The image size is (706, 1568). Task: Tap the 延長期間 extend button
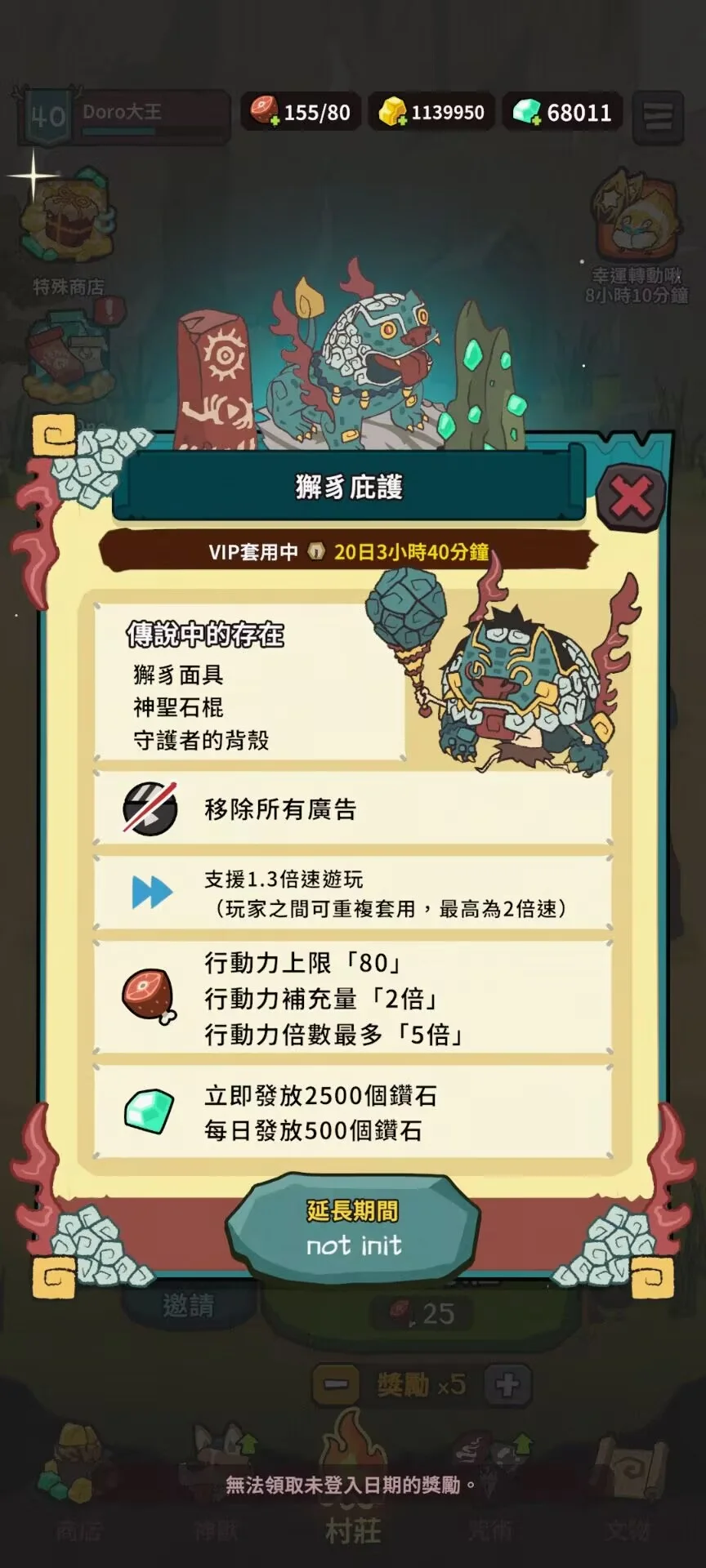[353, 1227]
